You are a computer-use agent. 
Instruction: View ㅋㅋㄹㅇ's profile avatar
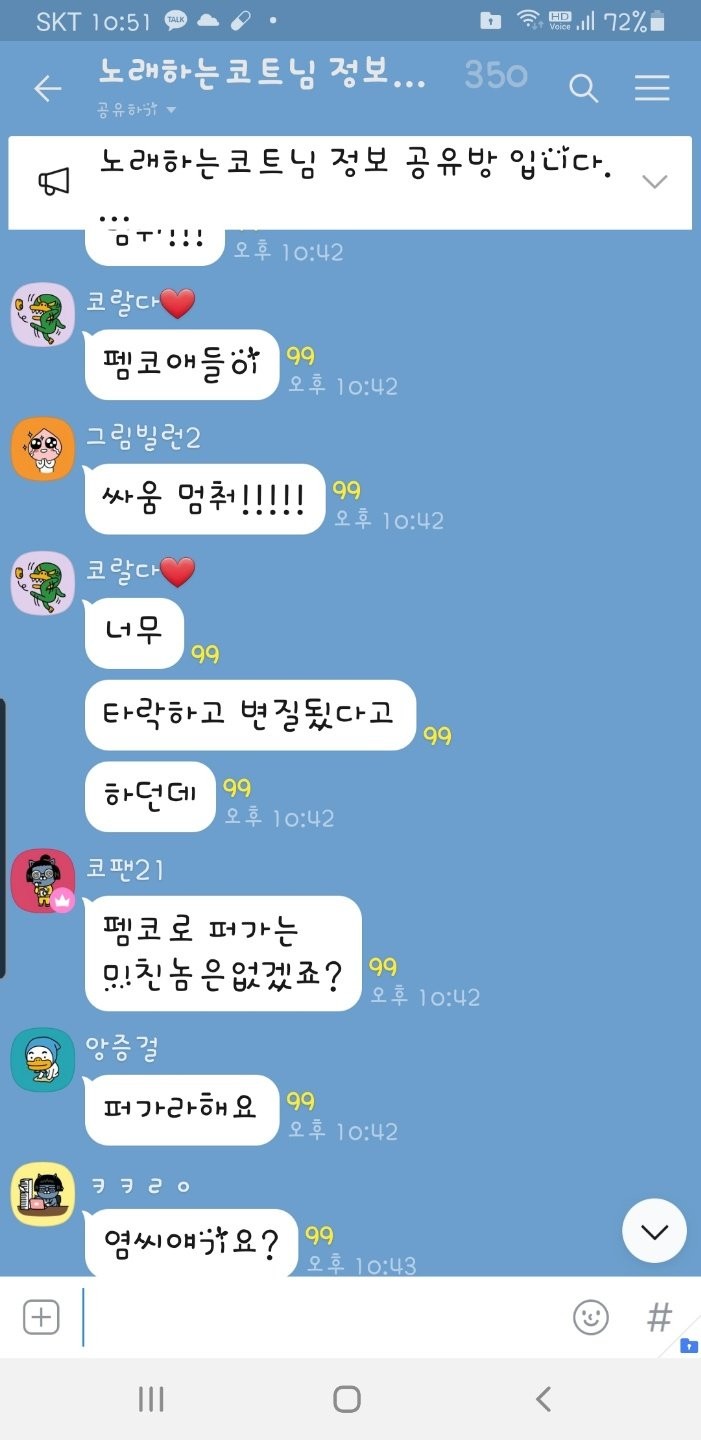coord(43,1193)
